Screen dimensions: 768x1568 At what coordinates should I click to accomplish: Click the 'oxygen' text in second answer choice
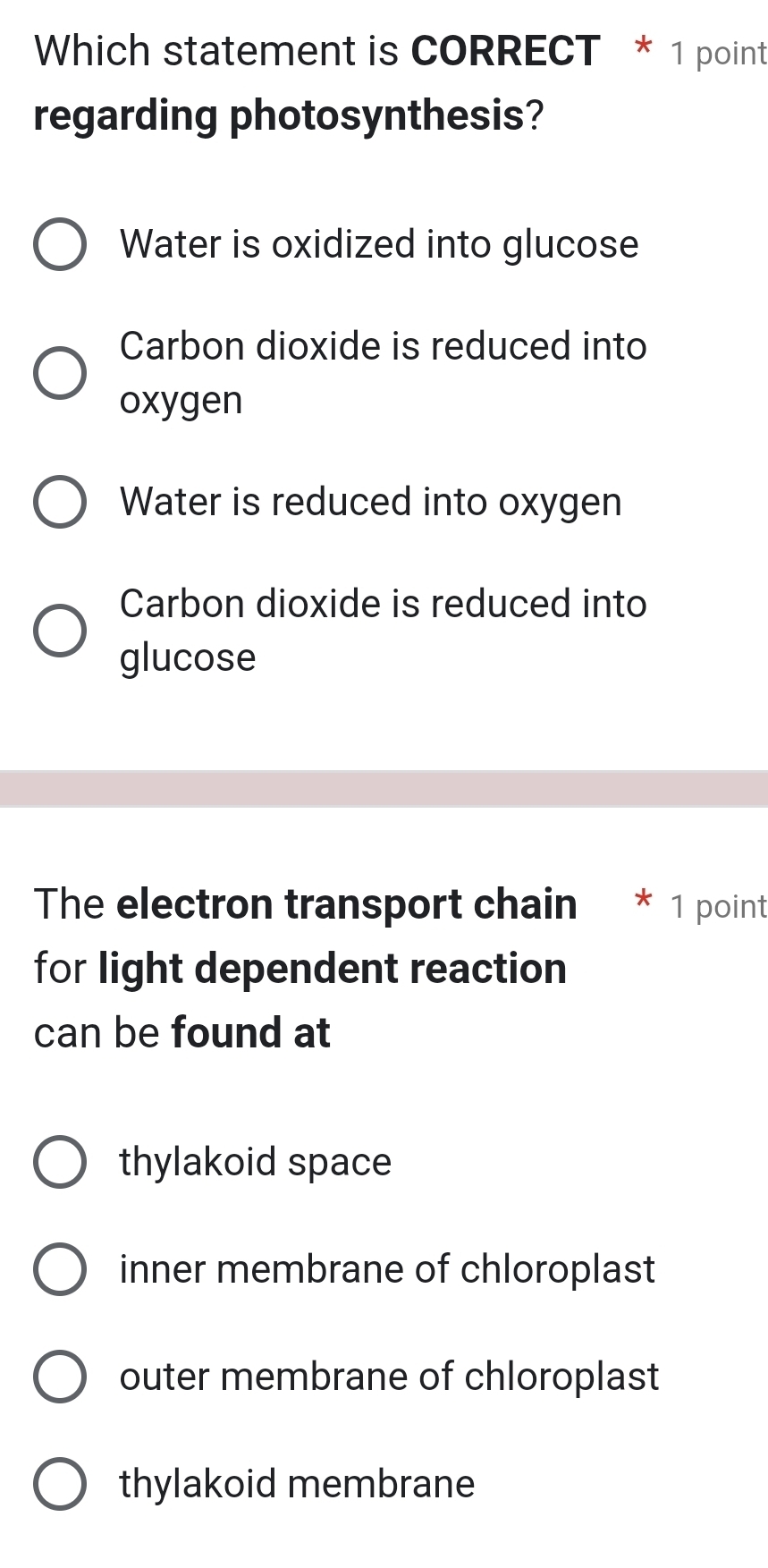(180, 400)
